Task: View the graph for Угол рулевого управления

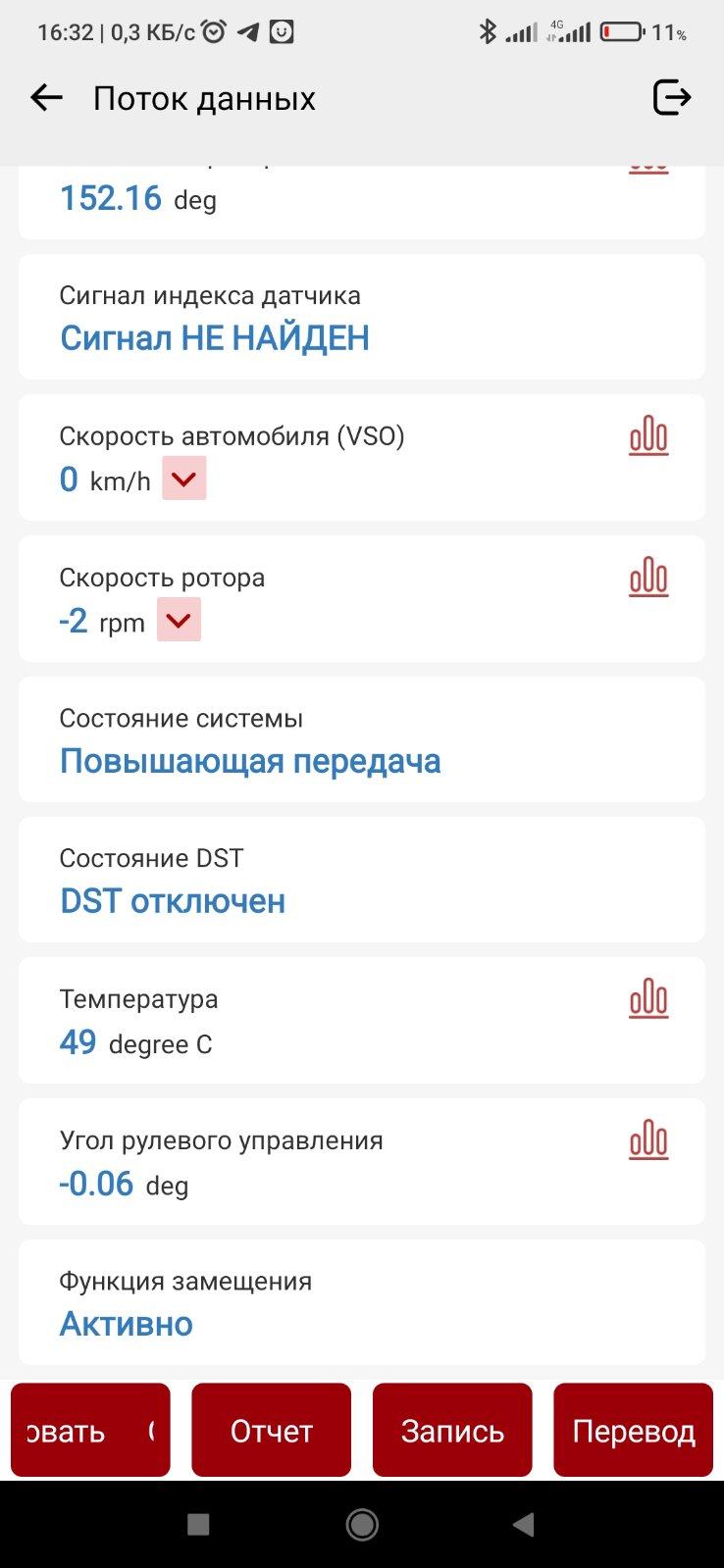Action: click(x=648, y=1139)
